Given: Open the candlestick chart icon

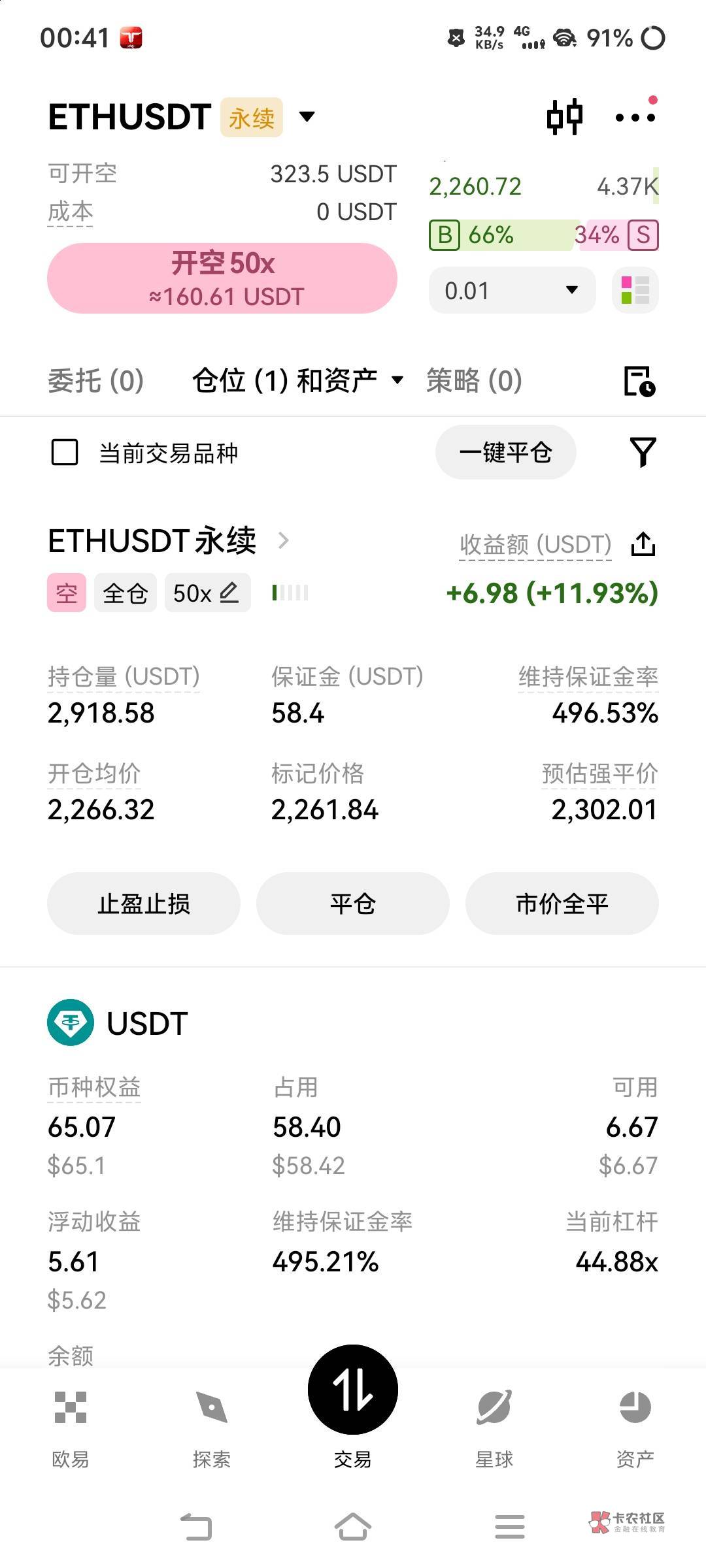Looking at the screenshot, I should 564,118.
